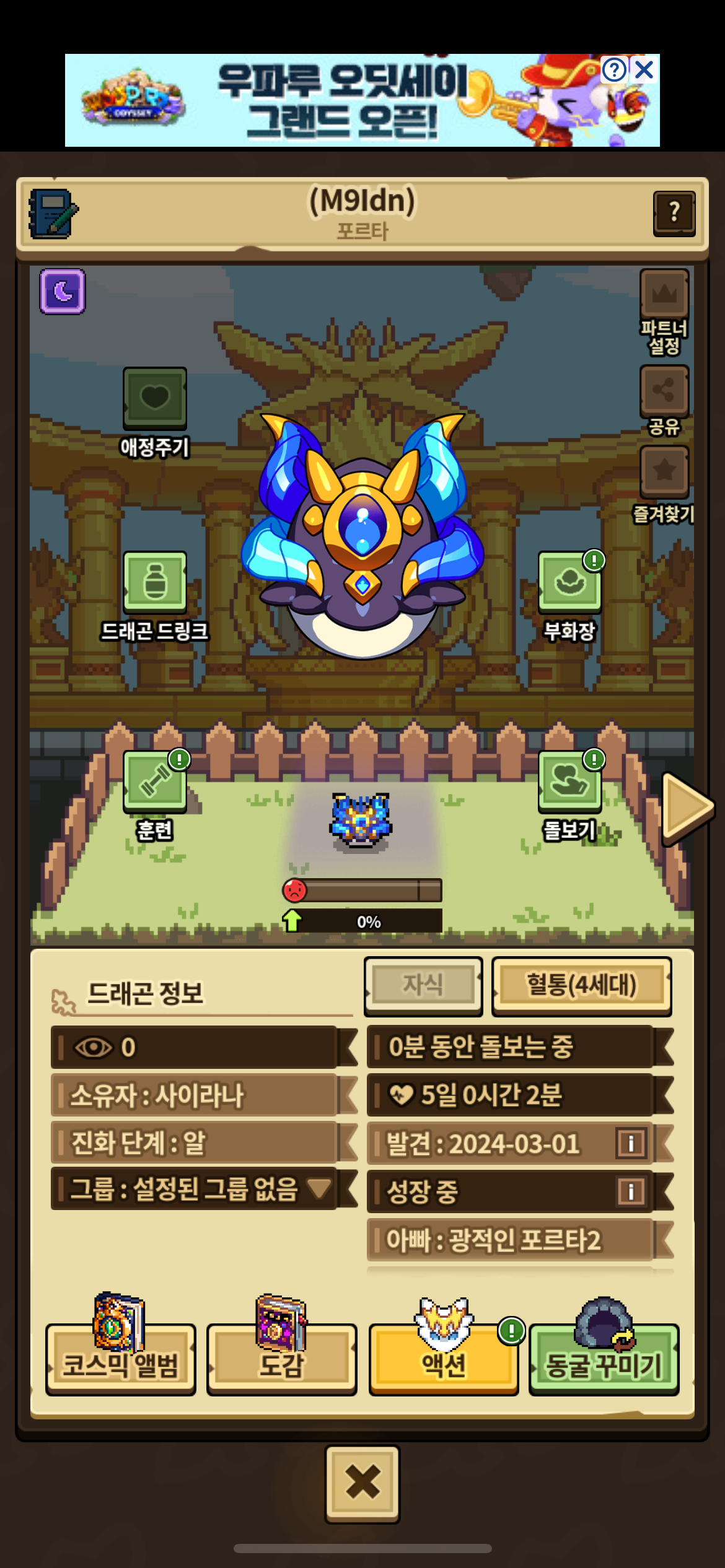Screen dimensions: 725x1568
Task: Close the dragon screen with X
Action: click(x=362, y=1484)
